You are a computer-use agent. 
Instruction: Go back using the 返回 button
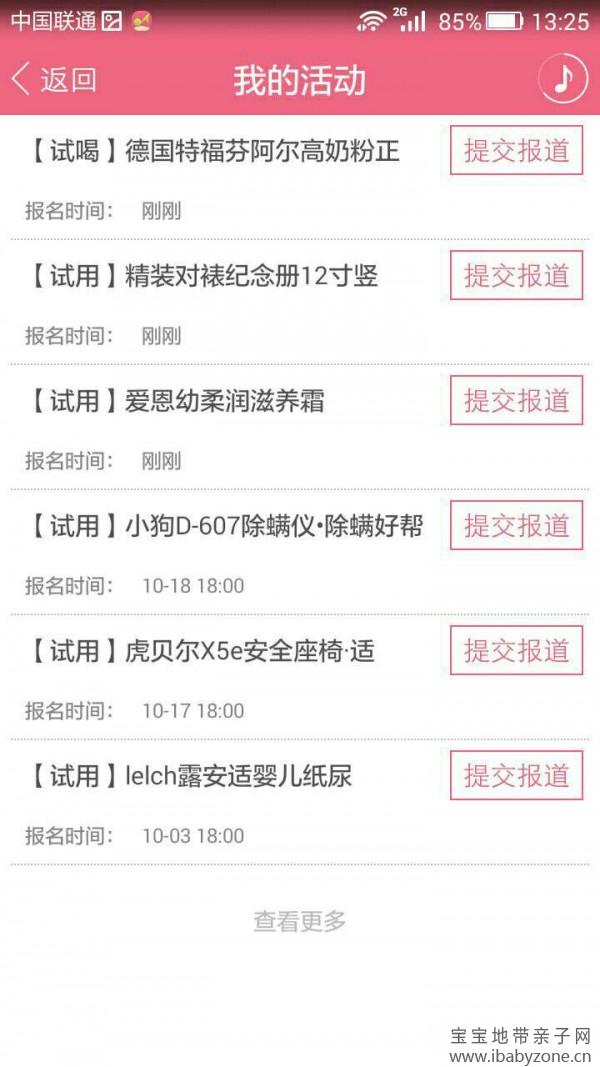click(x=54, y=80)
